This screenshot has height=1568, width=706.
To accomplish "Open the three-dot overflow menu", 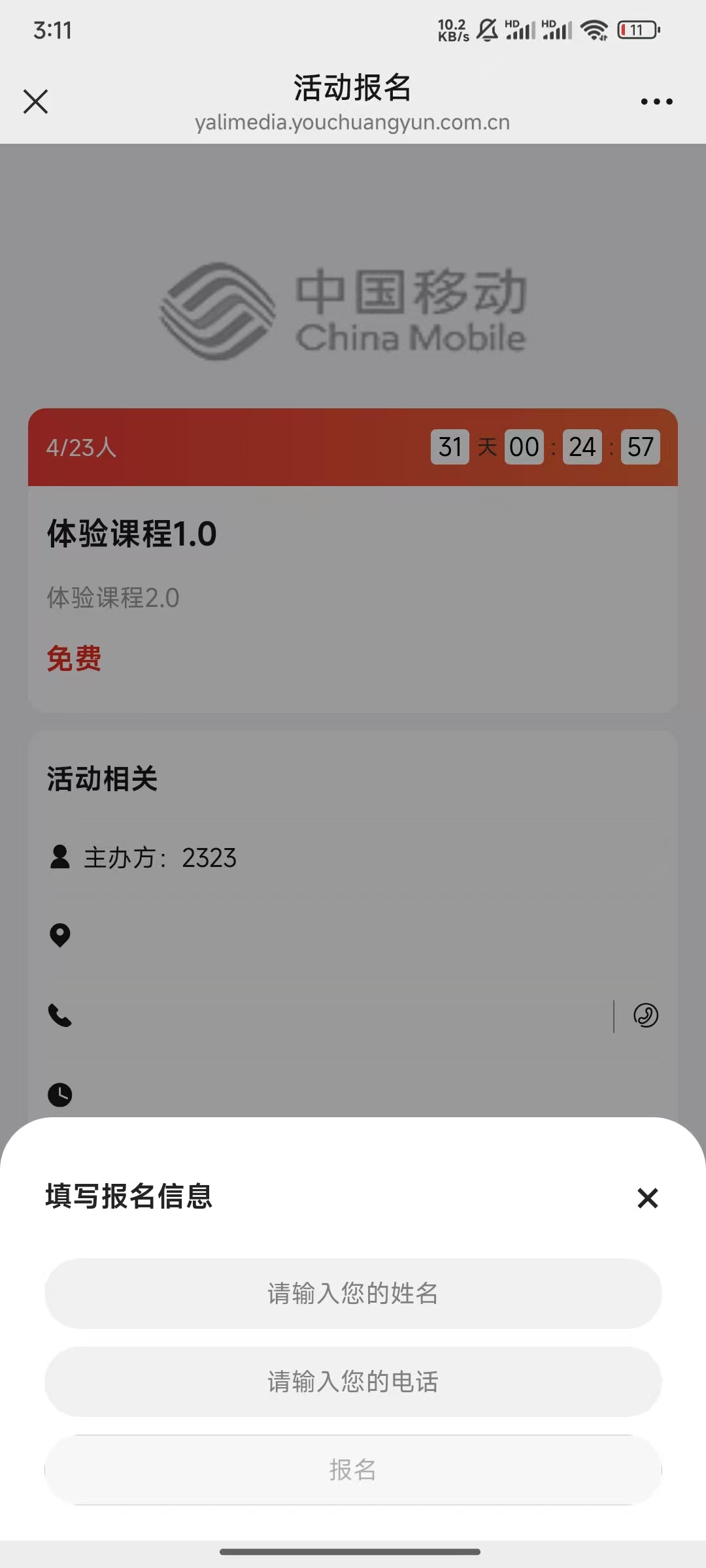I will (x=656, y=102).
